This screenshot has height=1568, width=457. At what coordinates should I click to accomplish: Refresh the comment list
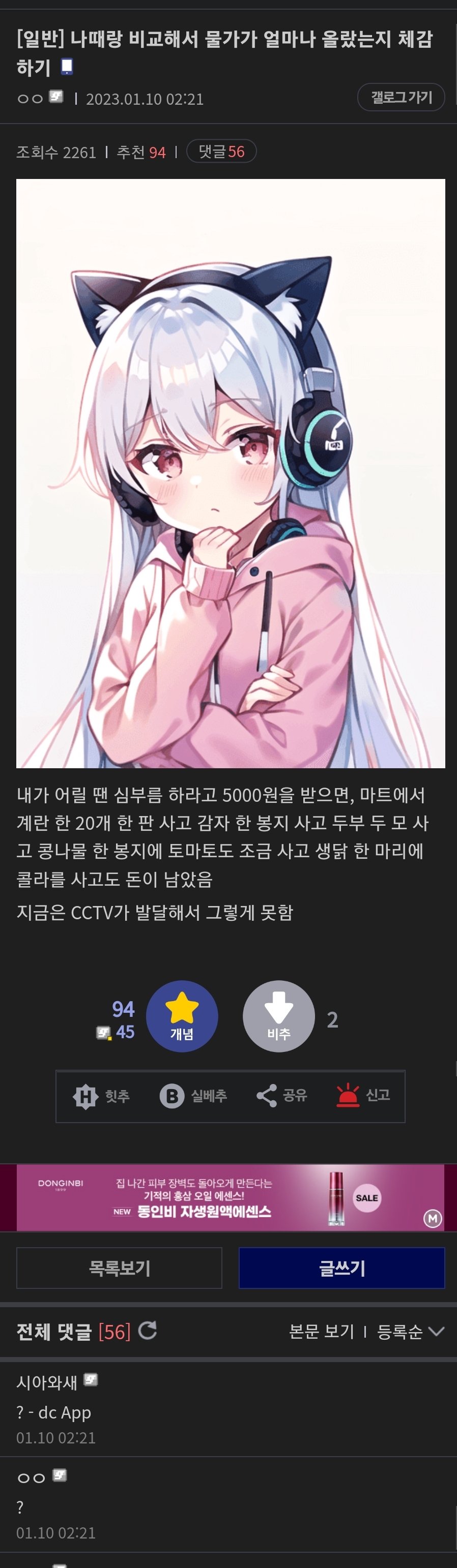pyautogui.click(x=148, y=1331)
